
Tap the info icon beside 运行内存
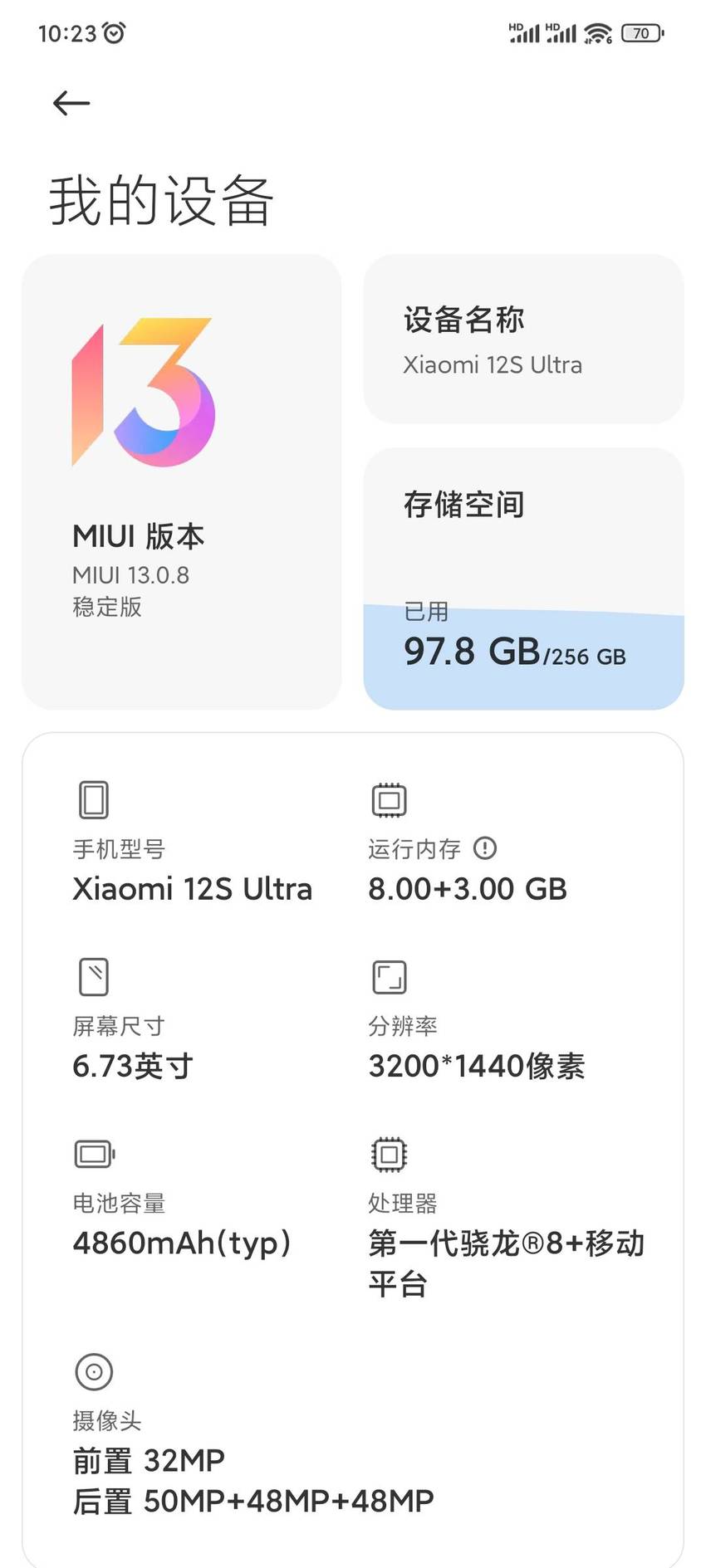485,848
